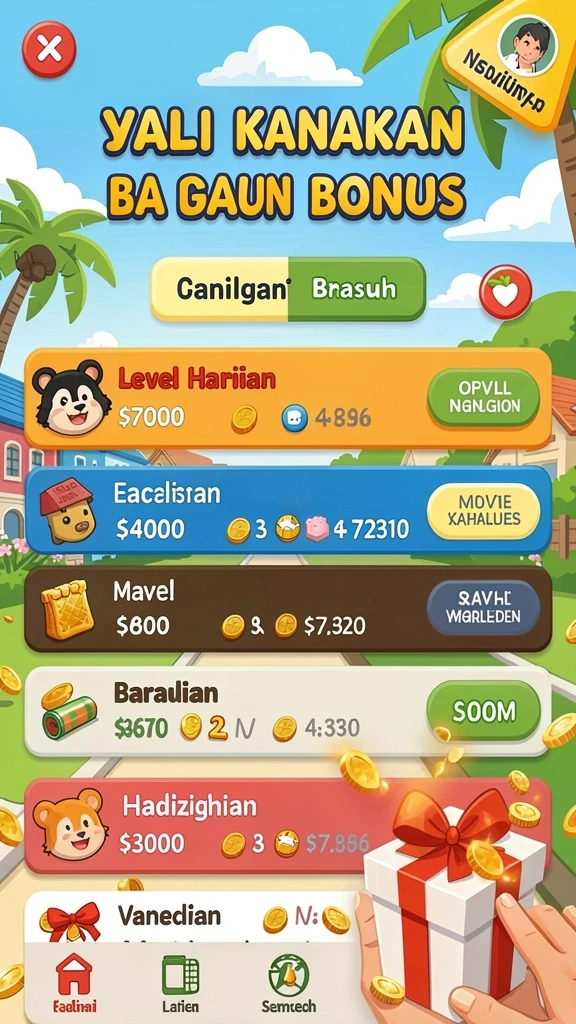The image size is (576, 1024).
Task: Tap the blue button on the Mavel row
Action: 483,608
